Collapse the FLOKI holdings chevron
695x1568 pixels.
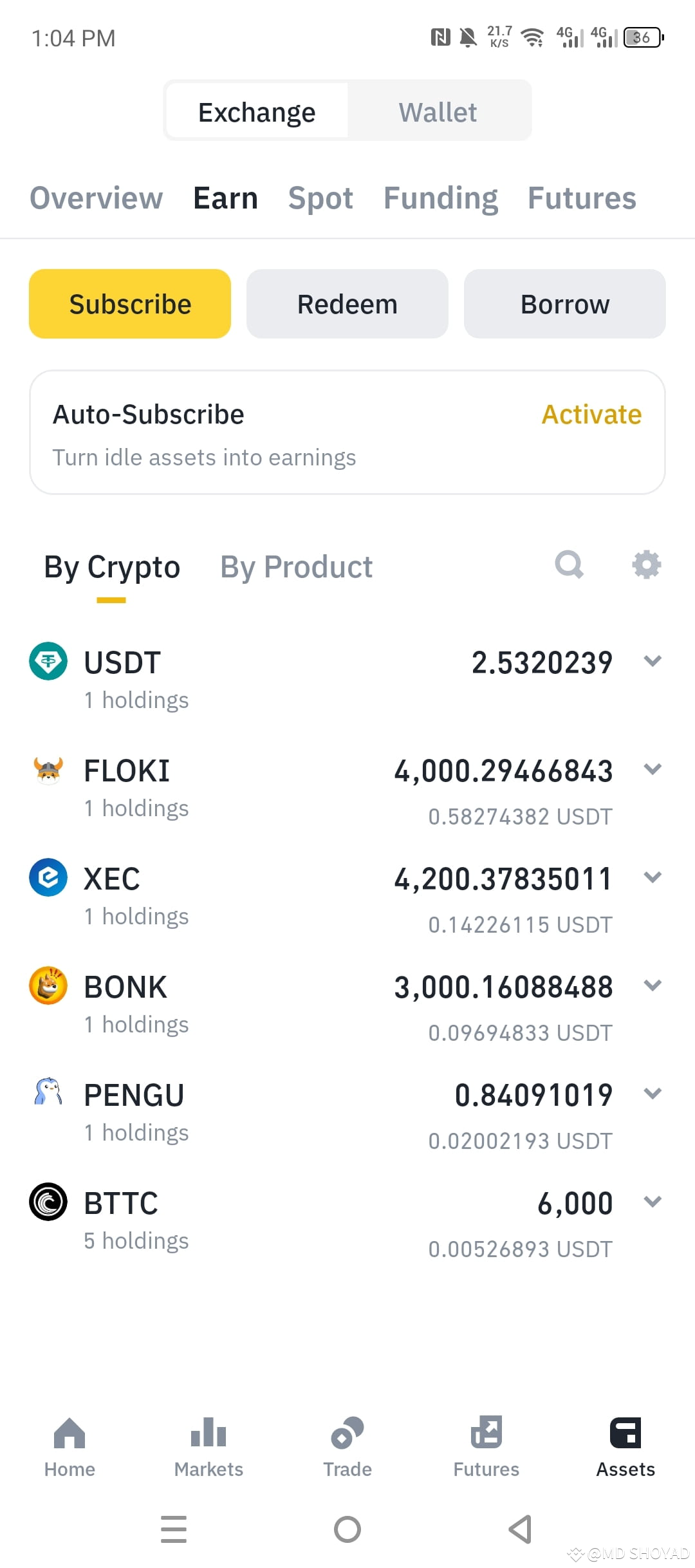click(x=653, y=770)
